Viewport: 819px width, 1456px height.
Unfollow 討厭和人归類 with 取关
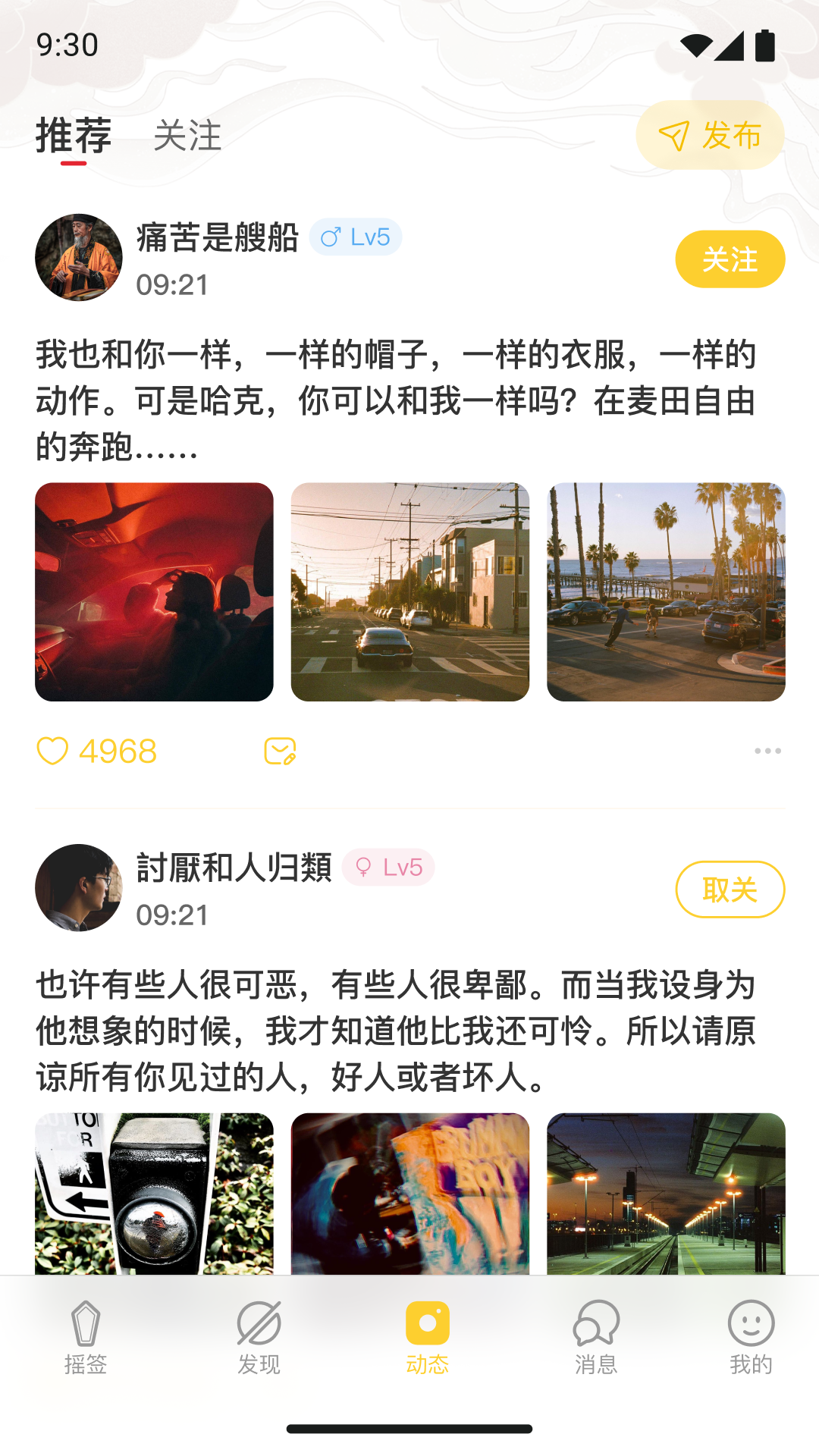click(730, 890)
